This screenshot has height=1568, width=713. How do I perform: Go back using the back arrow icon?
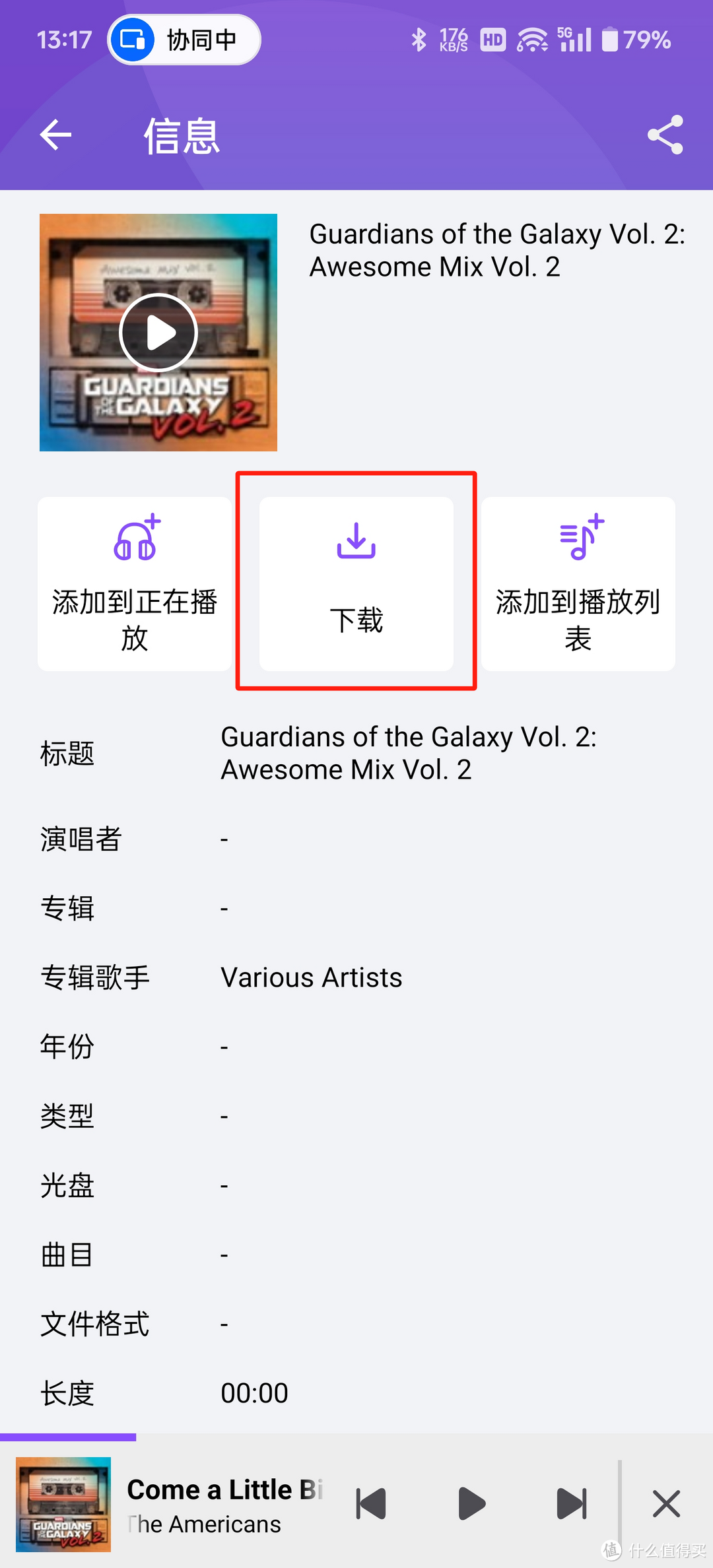55,134
